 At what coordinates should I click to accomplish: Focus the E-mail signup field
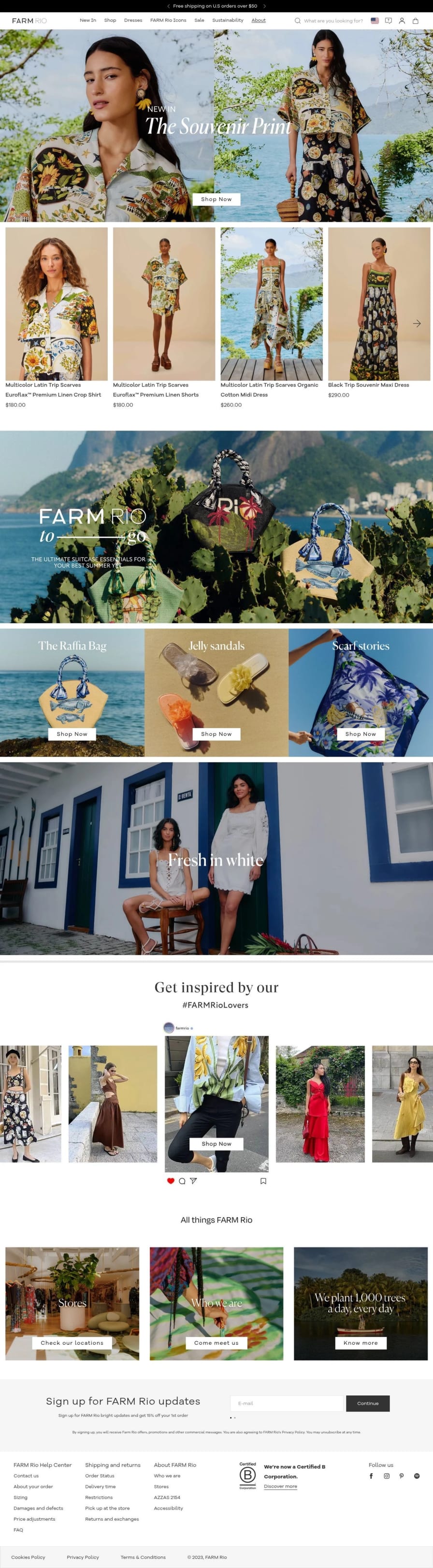tap(286, 1403)
